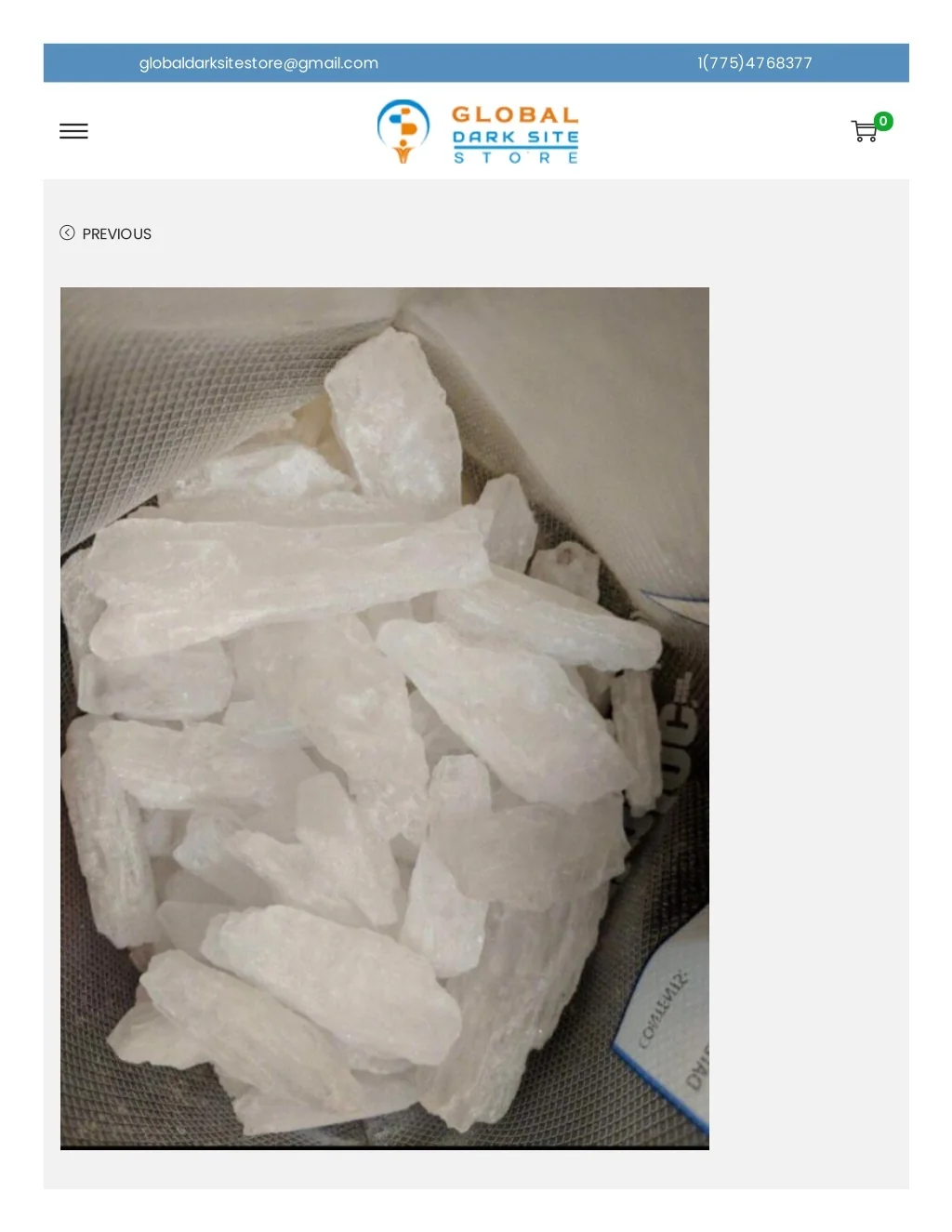Image resolution: width=952 pixels, height=1232 pixels.
Task: Open the shopping cart
Action: click(866, 131)
